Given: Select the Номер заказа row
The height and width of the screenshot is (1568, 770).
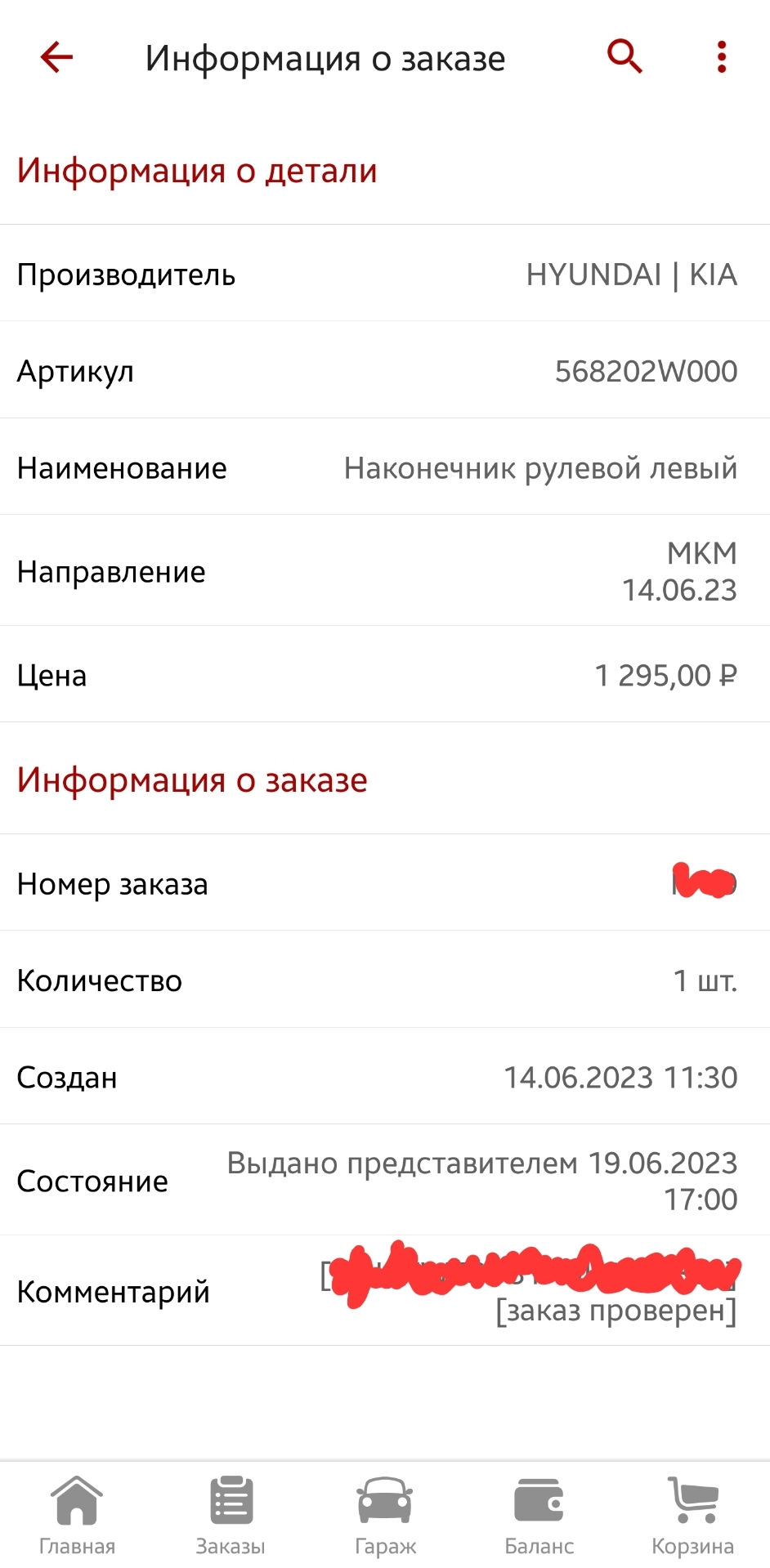Looking at the screenshot, I should tap(384, 884).
